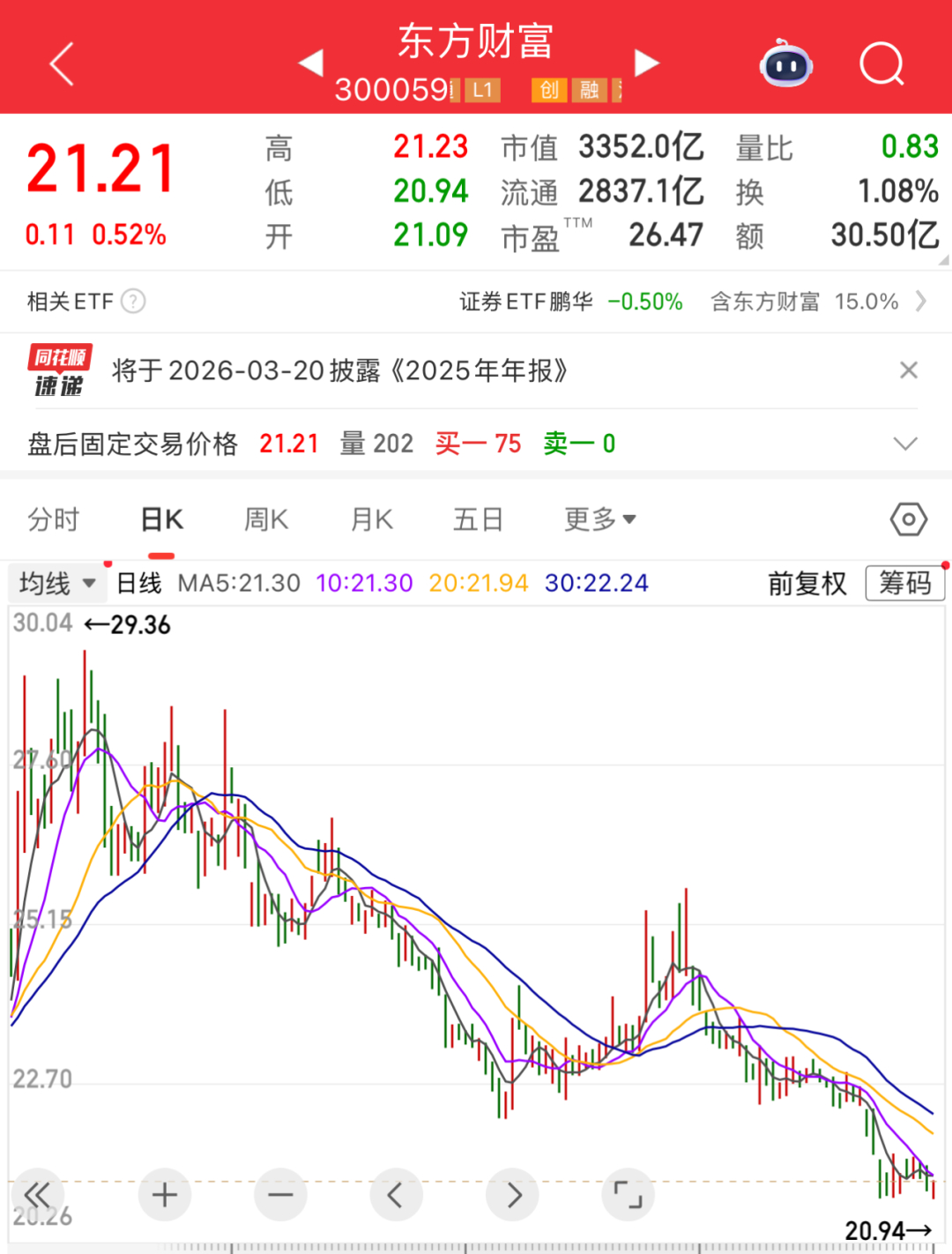
Task: Dismiss the 2025年年报 announcement banner
Action: pyautogui.click(x=909, y=369)
